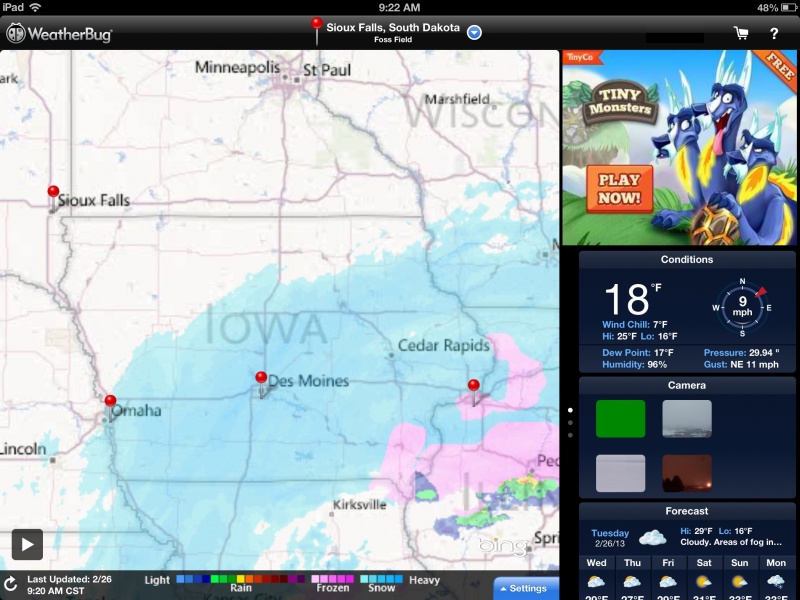This screenshot has width=800, height=600.
Task: Tap the WeatherBug logo button
Action: pyautogui.click(x=58, y=33)
